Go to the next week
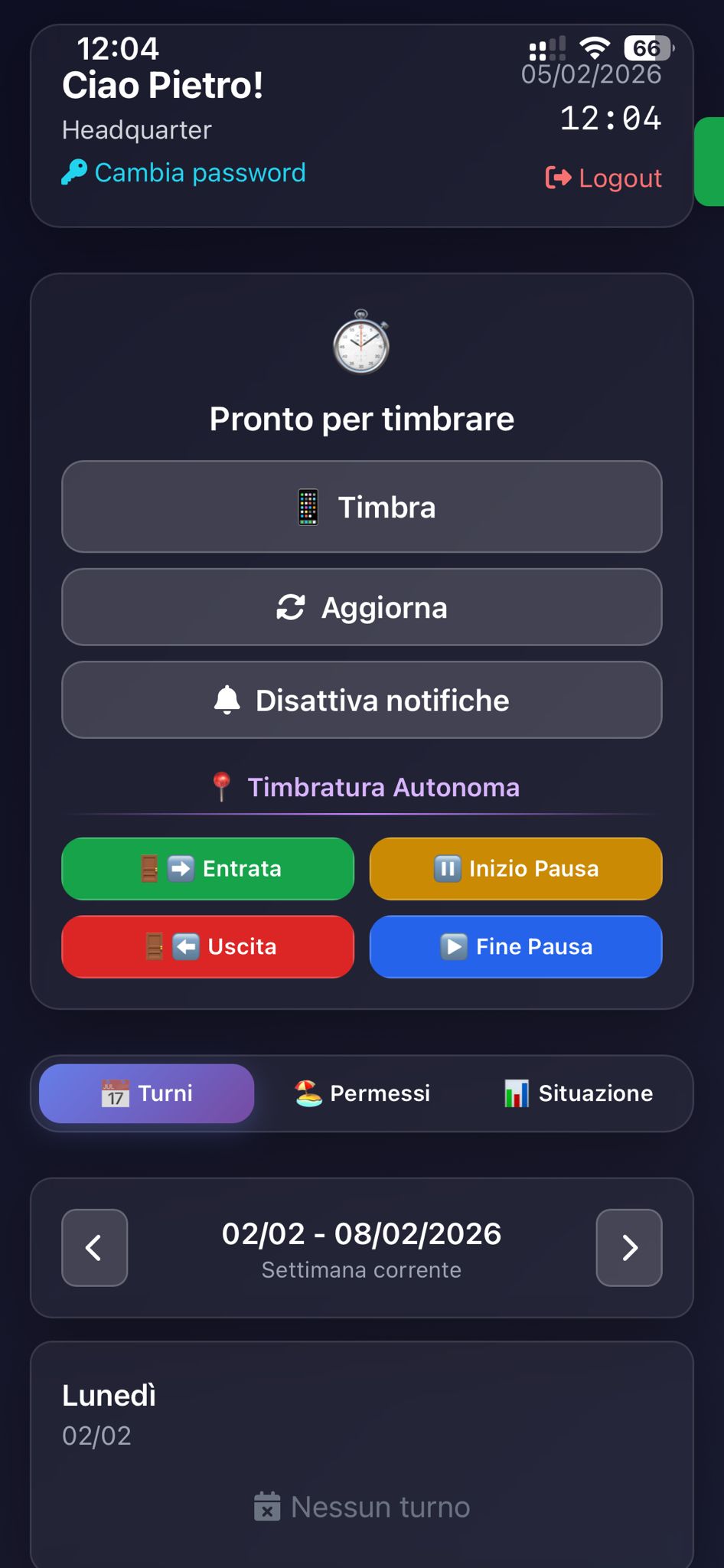724x1568 pixels. (x=629, y=1248)
